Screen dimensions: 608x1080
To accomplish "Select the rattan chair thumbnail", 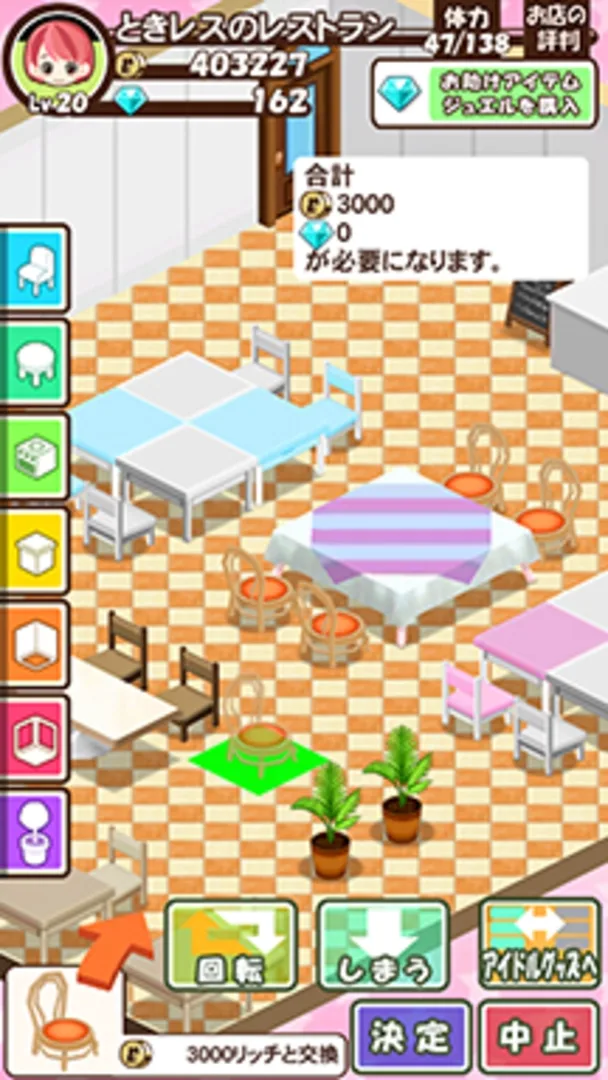I will [60, 1022].
